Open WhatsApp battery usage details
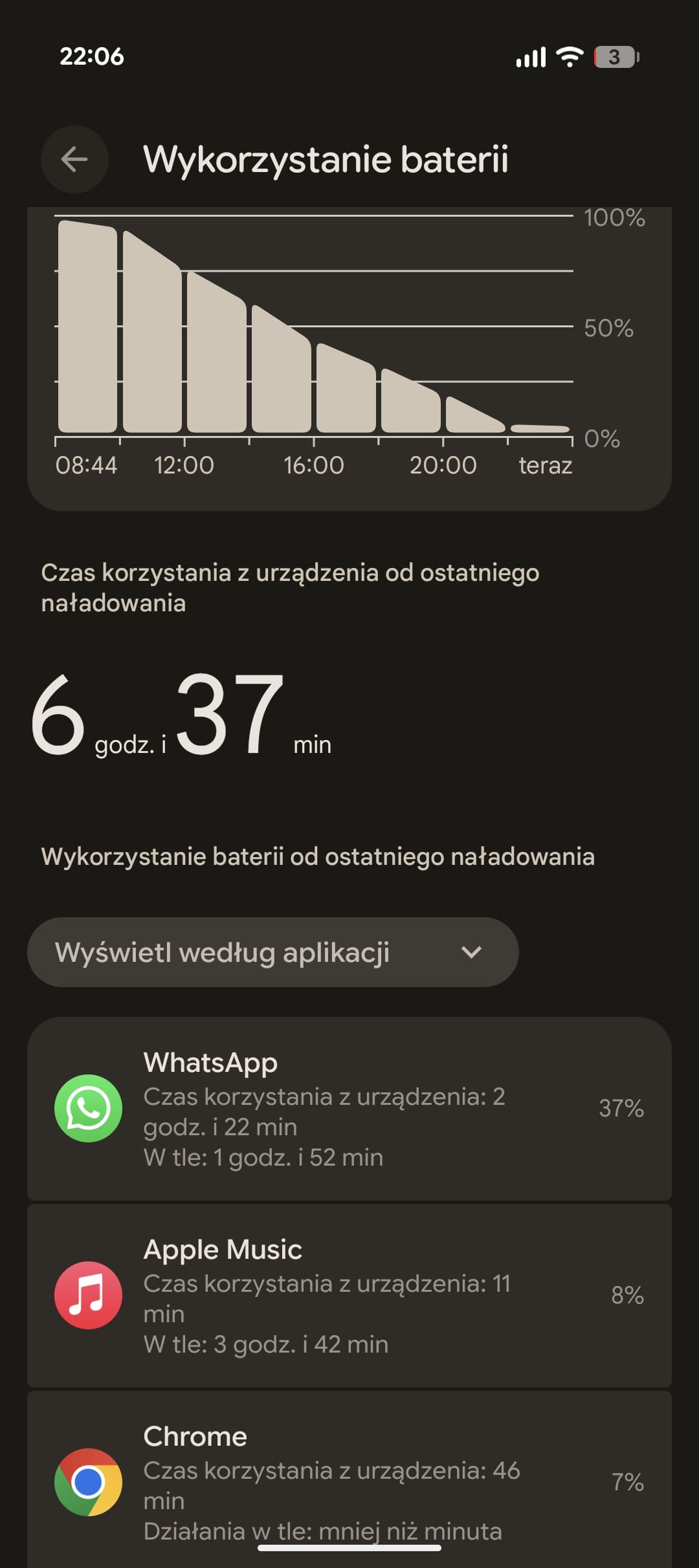This screenshot has height=1568, width=699. [349, 1109]
